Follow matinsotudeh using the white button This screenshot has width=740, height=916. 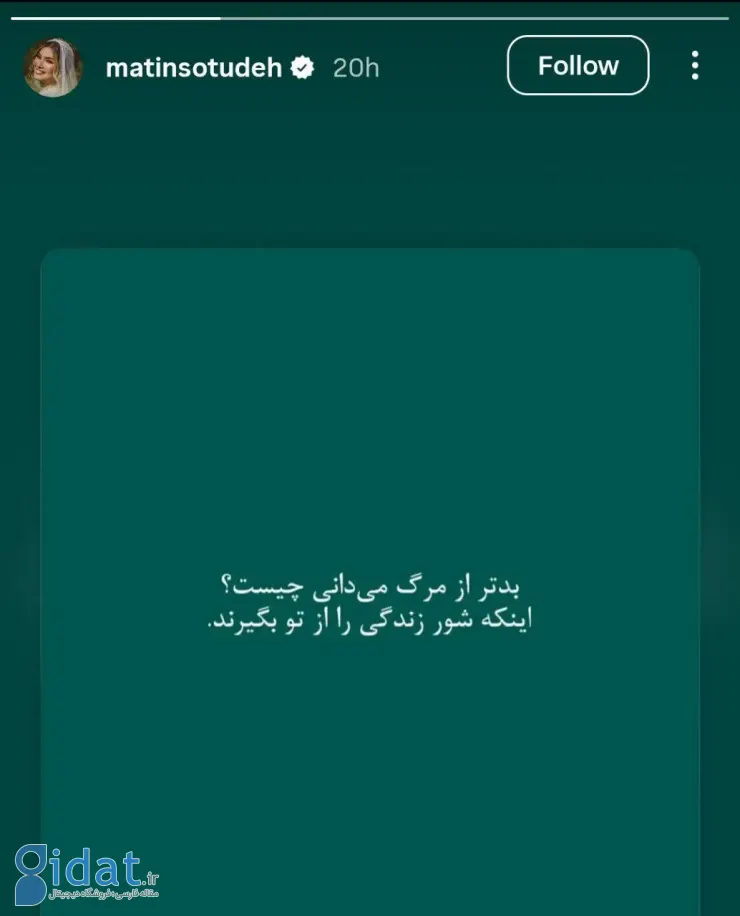point(577,64)
